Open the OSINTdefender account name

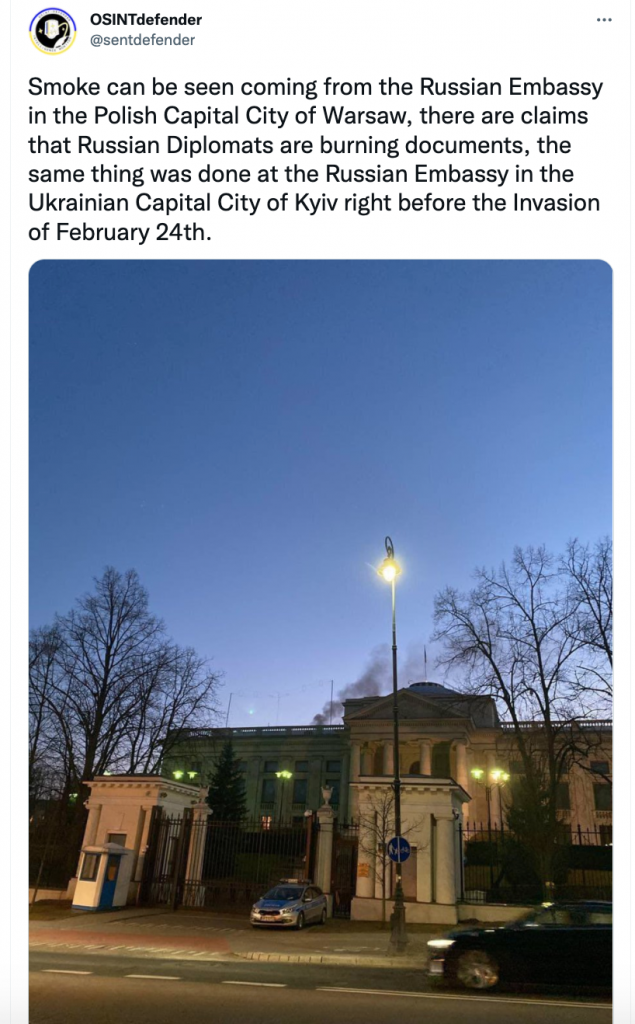pyautogui.click(x=145, y=20)
